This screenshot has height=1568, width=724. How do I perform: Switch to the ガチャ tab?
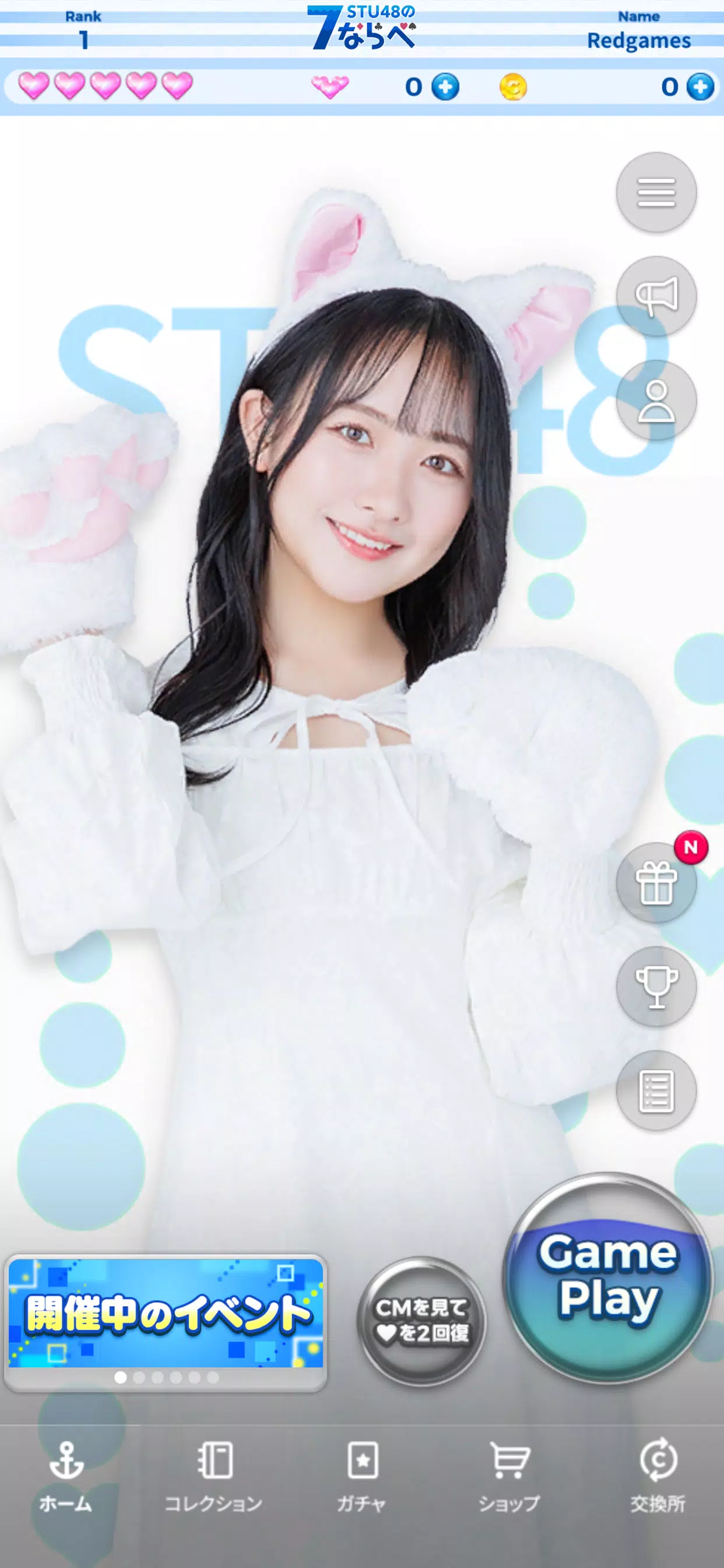(362, 1475)
